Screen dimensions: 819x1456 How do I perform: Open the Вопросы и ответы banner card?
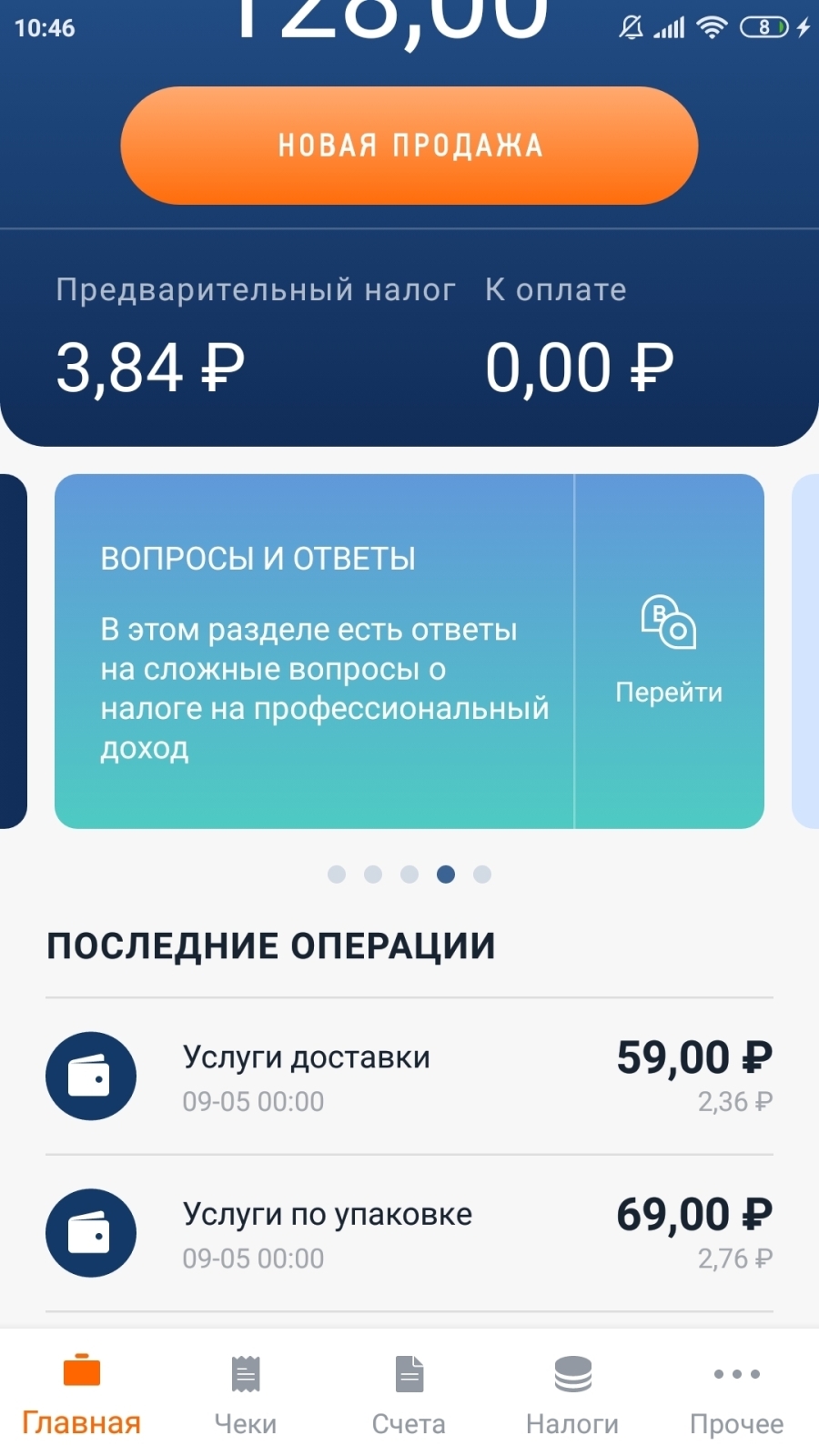click(314, 652)
